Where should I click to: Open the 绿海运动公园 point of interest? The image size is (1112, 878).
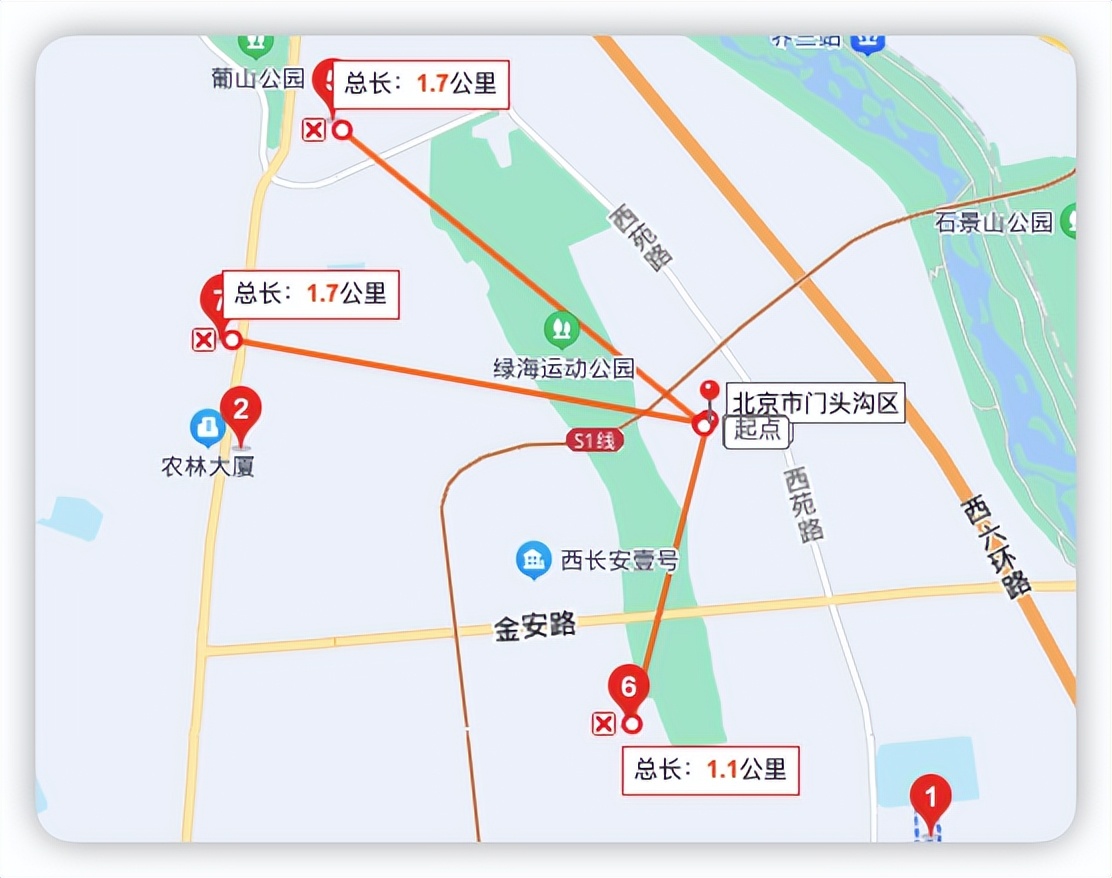(x=562, y=328)
